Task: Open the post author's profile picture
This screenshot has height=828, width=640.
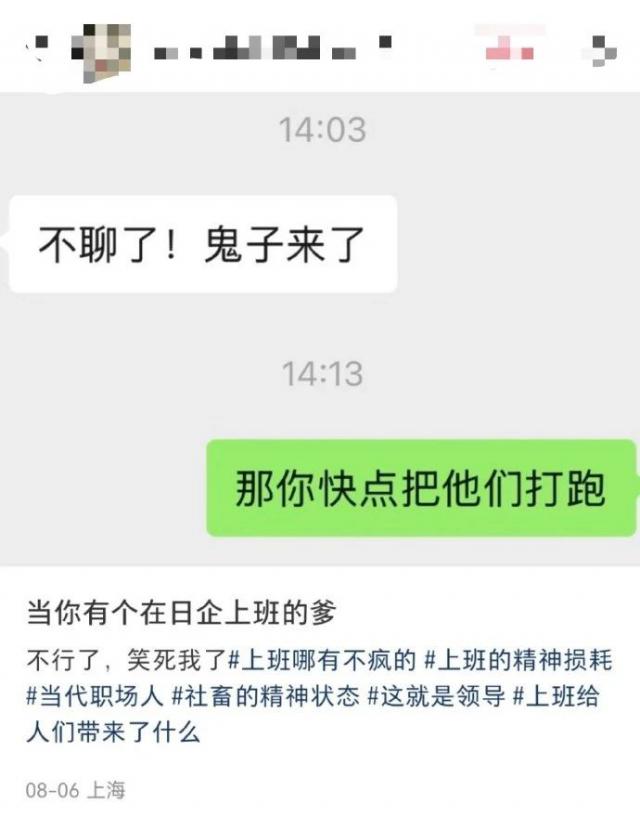Action: pos(103,49)
